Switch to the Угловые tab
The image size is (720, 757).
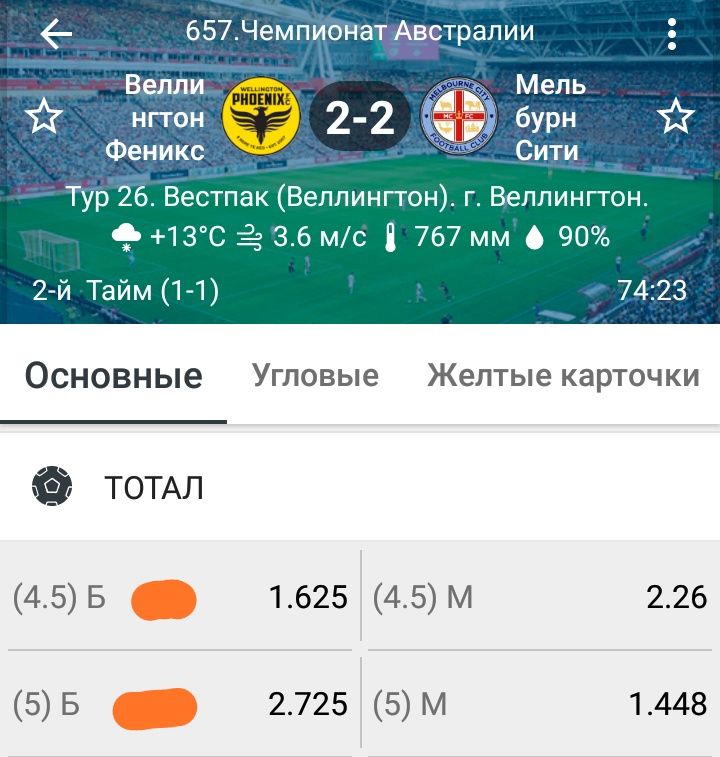coord(315,376)
